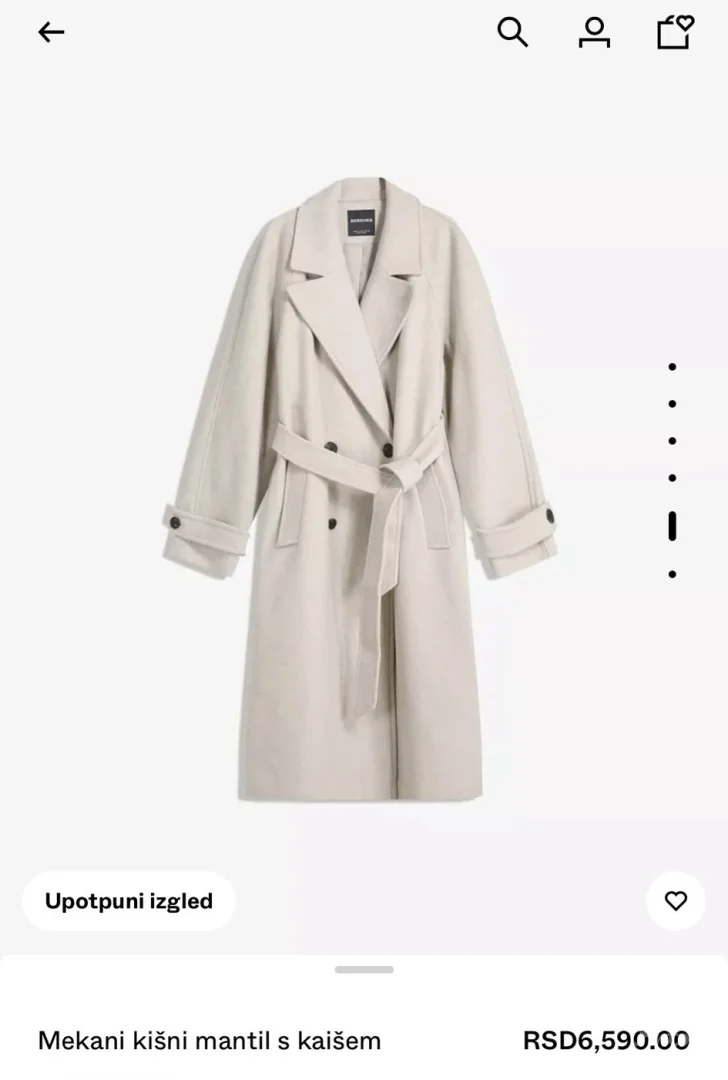
Task: Tap the black navigation bar at bottom
Action: tap(364, 1075)
